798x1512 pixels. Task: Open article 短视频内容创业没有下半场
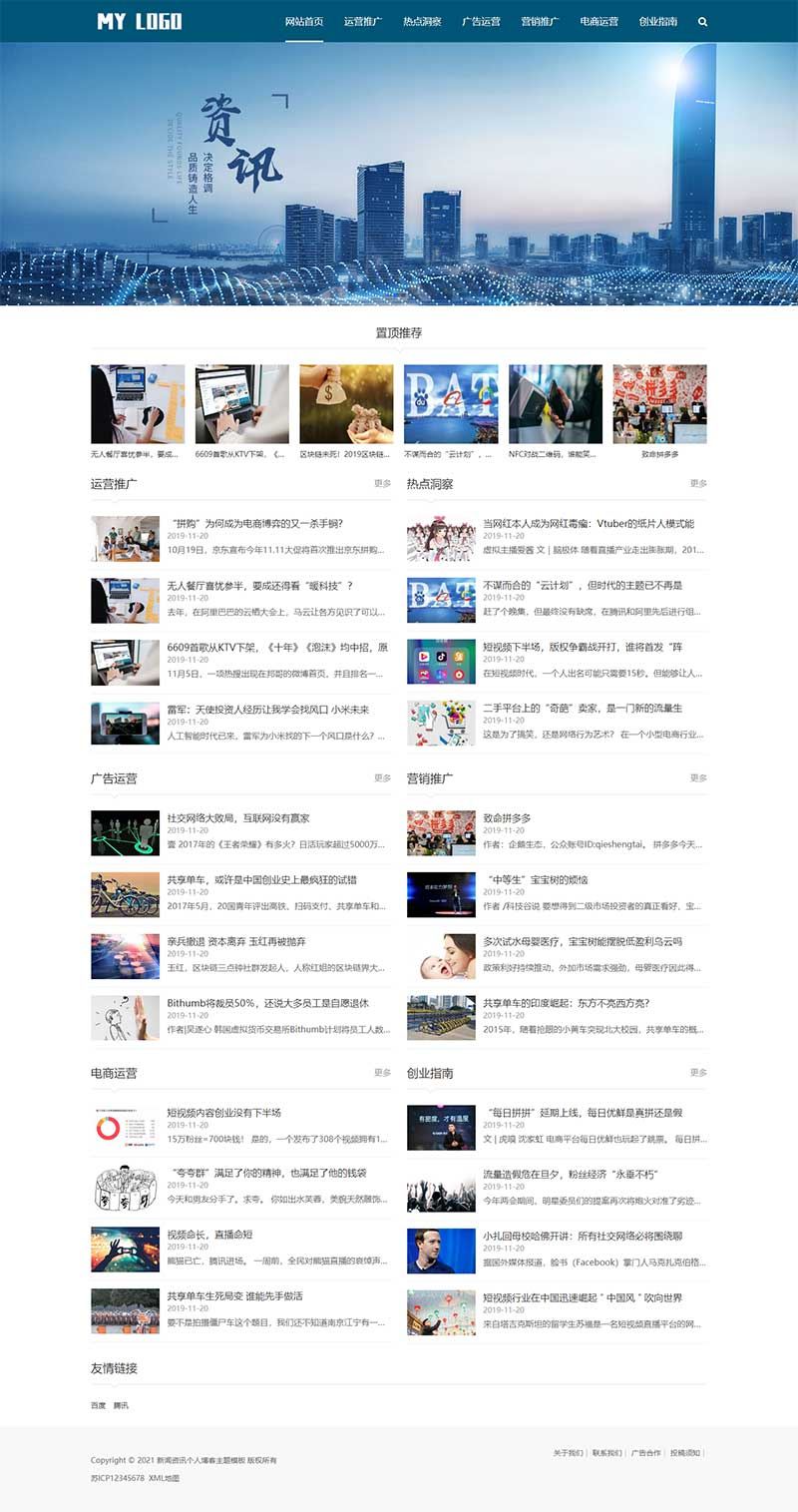tap(223, 1112)
